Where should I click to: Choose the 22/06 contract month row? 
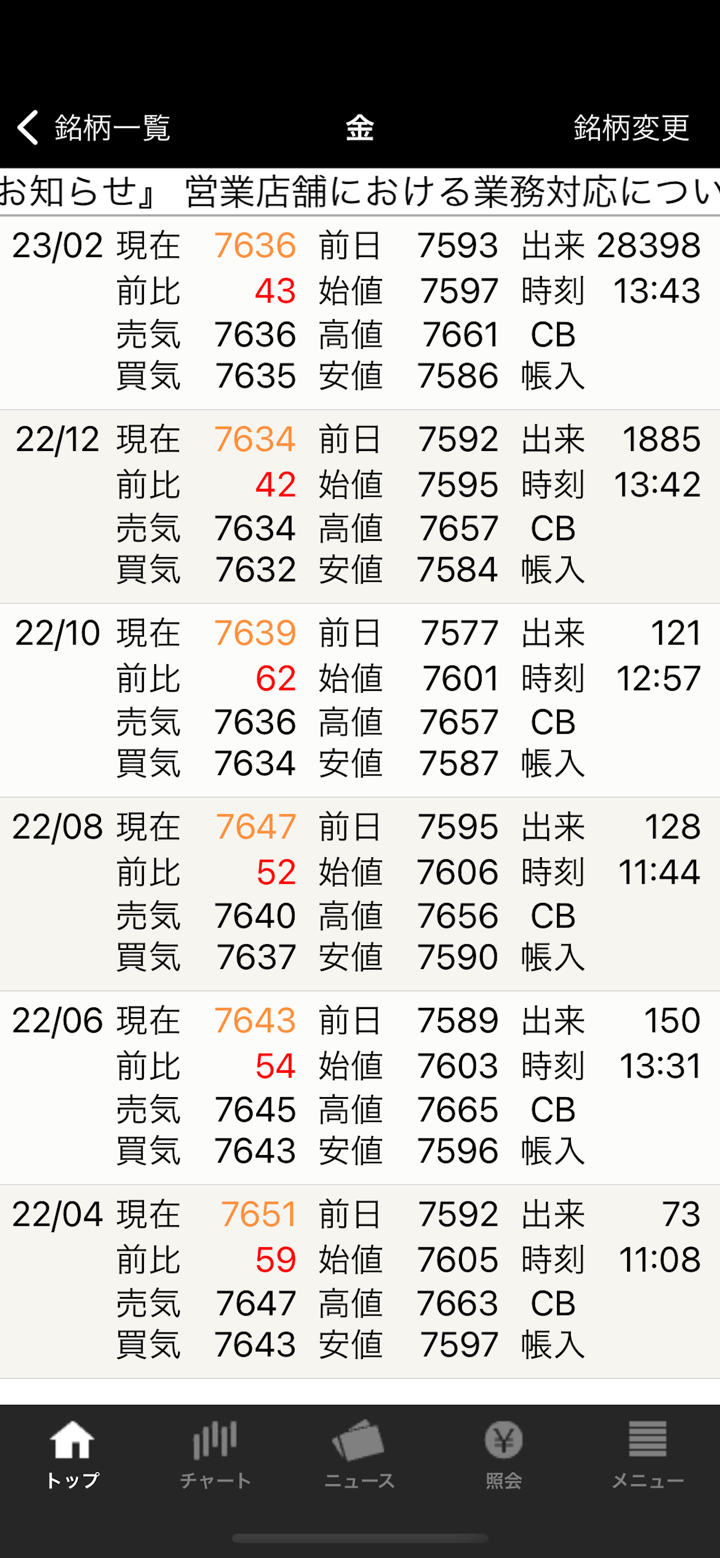(360, 1087)
